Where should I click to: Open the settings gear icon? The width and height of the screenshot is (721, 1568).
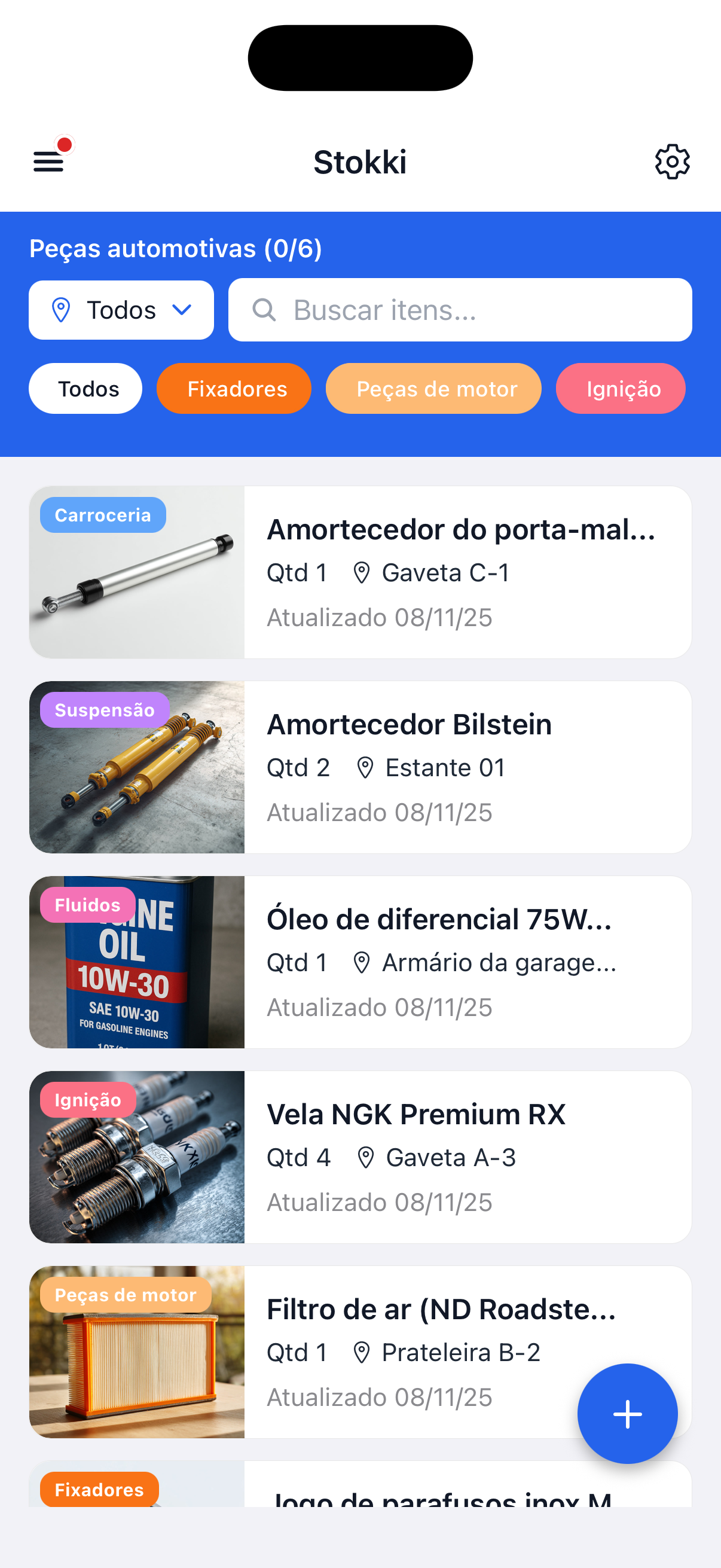[x=673, y=162]
